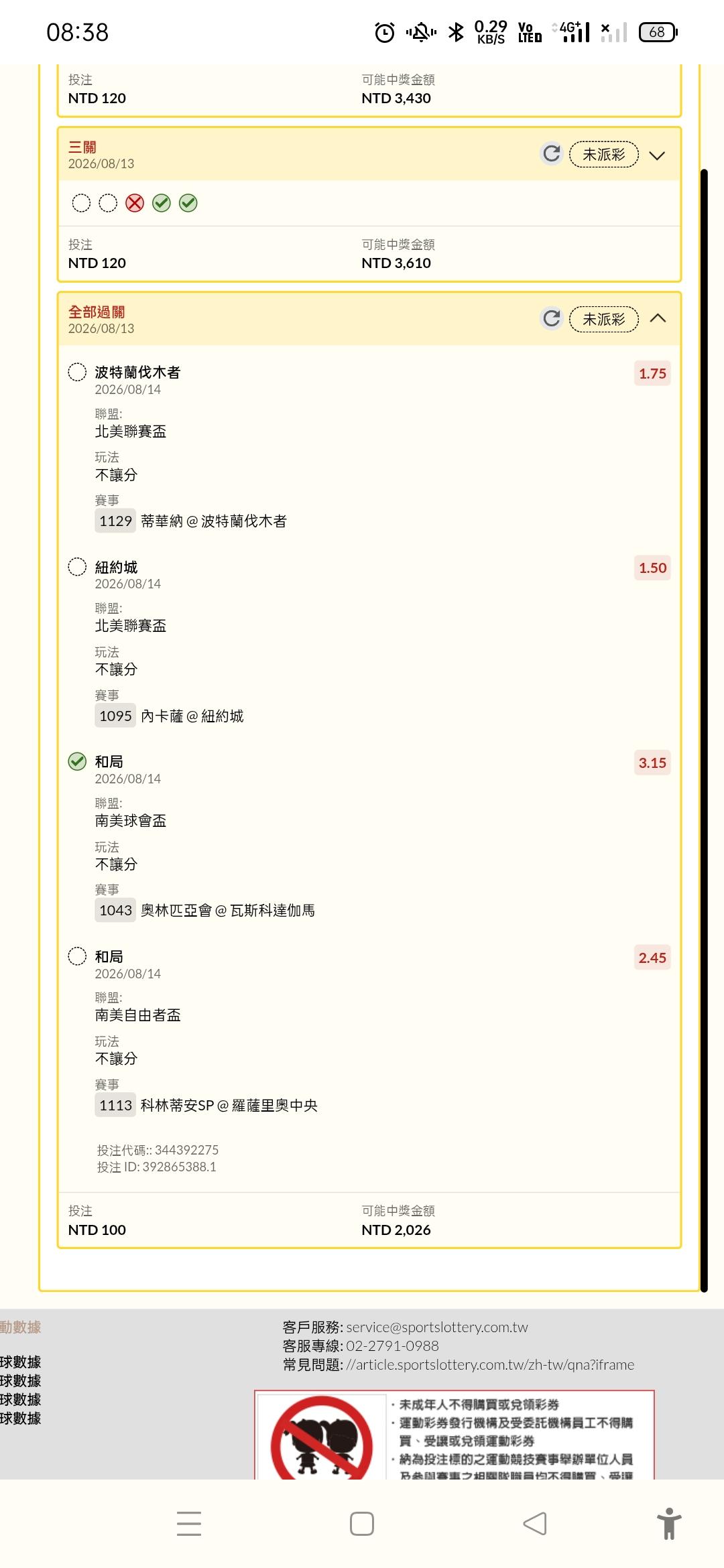Open the FAQ article link

490,1364
